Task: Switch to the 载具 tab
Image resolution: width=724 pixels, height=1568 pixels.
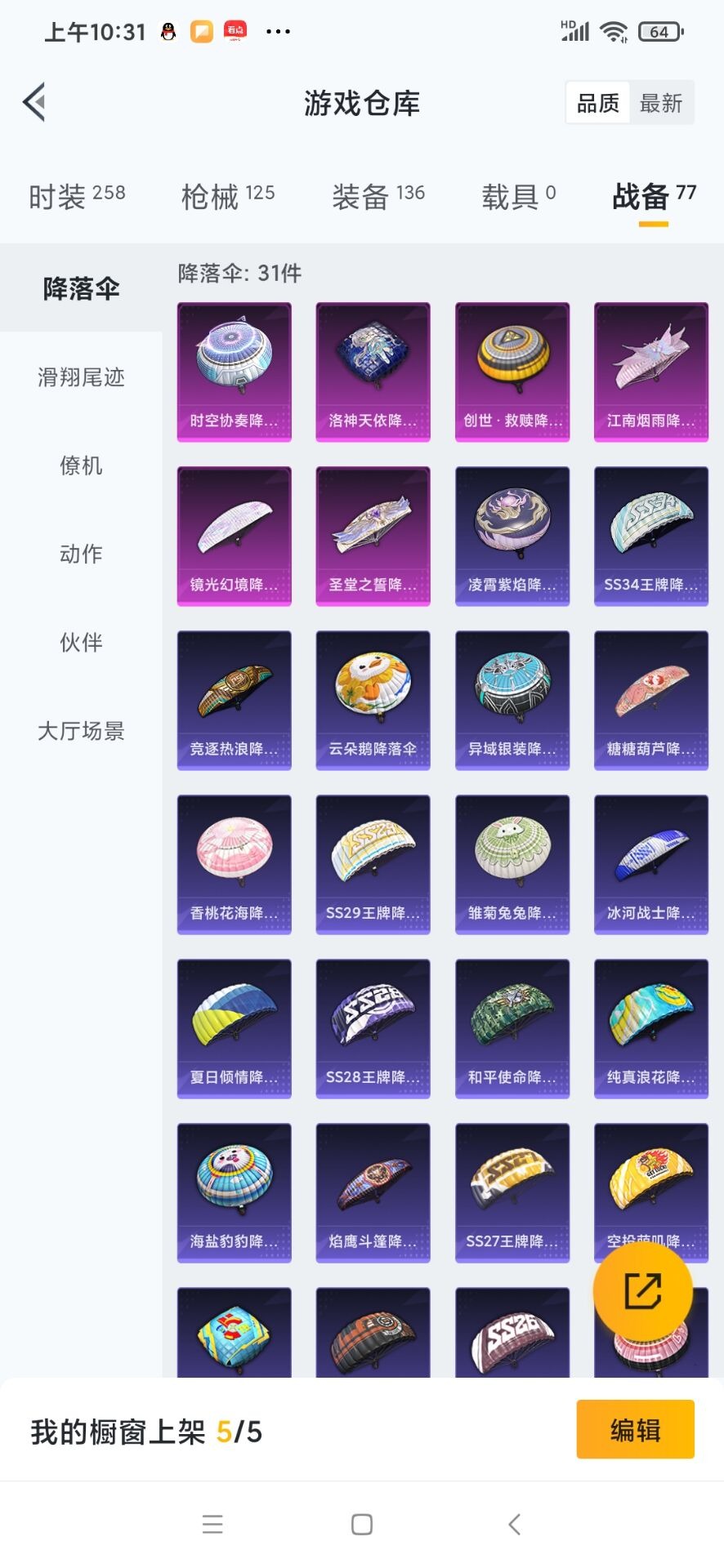Action: point(518,196)
